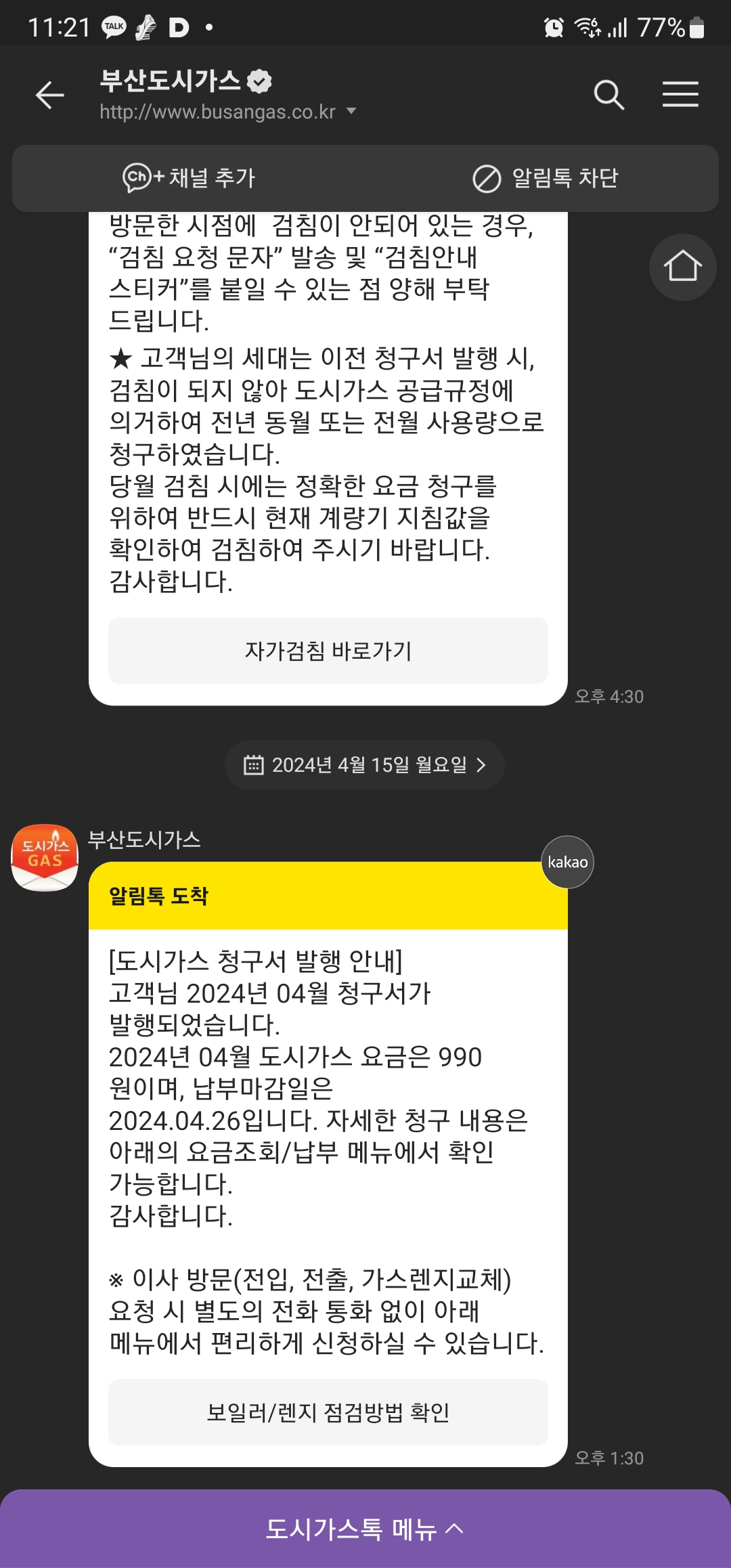Open the hamburger menu
The width and height of the screenshot is (731, 1568).
tap(680, 94)
